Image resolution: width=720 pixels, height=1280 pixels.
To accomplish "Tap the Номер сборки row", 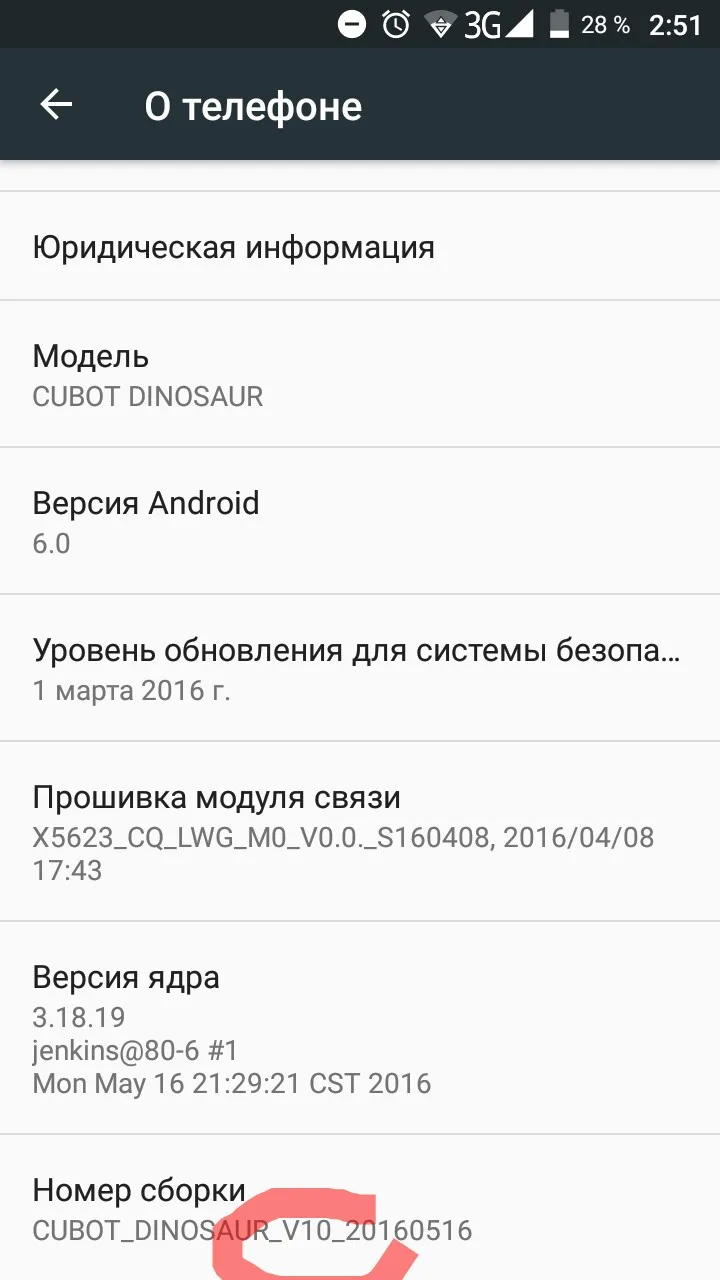I will coord(360,1208).
